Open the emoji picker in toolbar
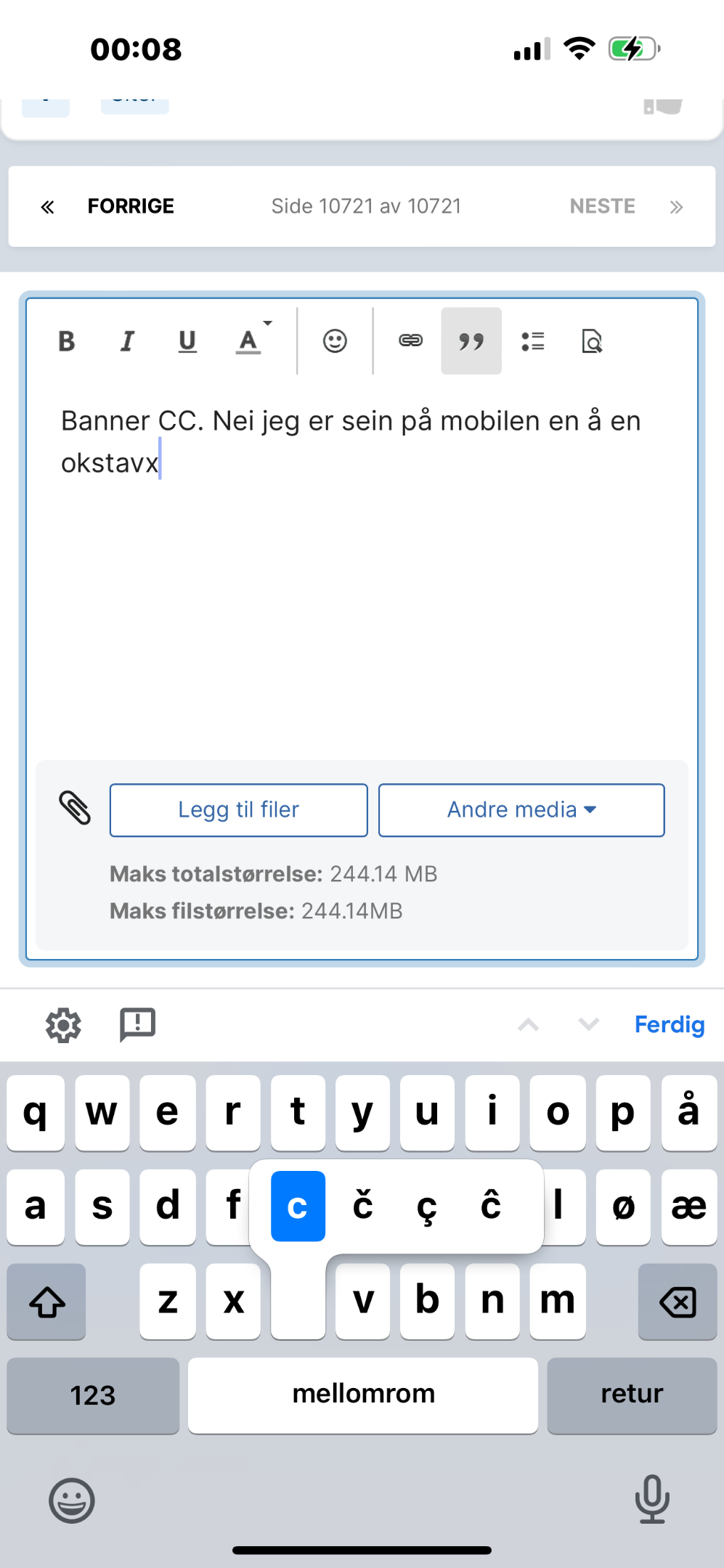 coord(335,341)
